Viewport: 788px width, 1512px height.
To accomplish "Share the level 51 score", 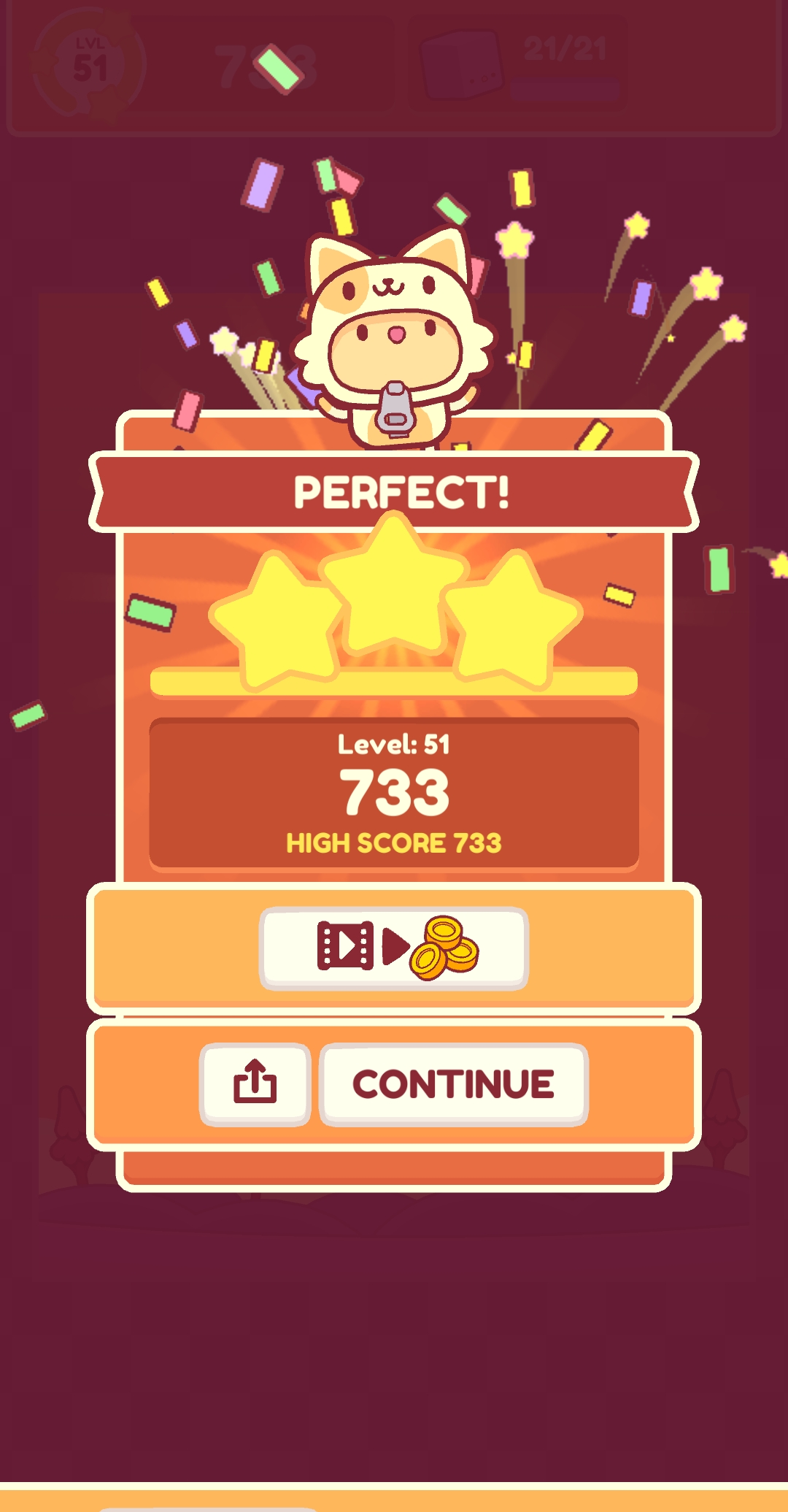I will point(255,1083).
